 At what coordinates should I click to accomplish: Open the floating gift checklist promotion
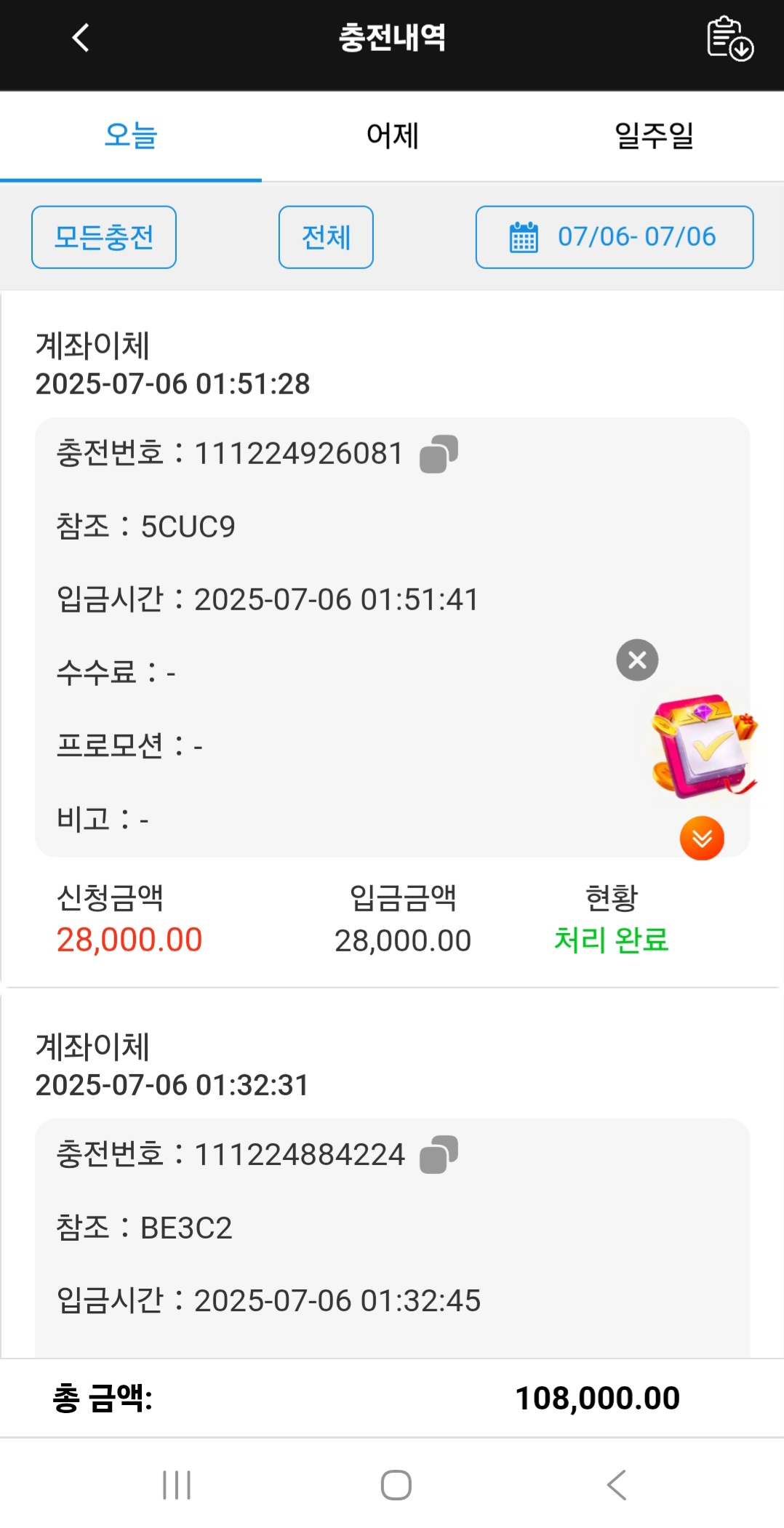point(703,747)
